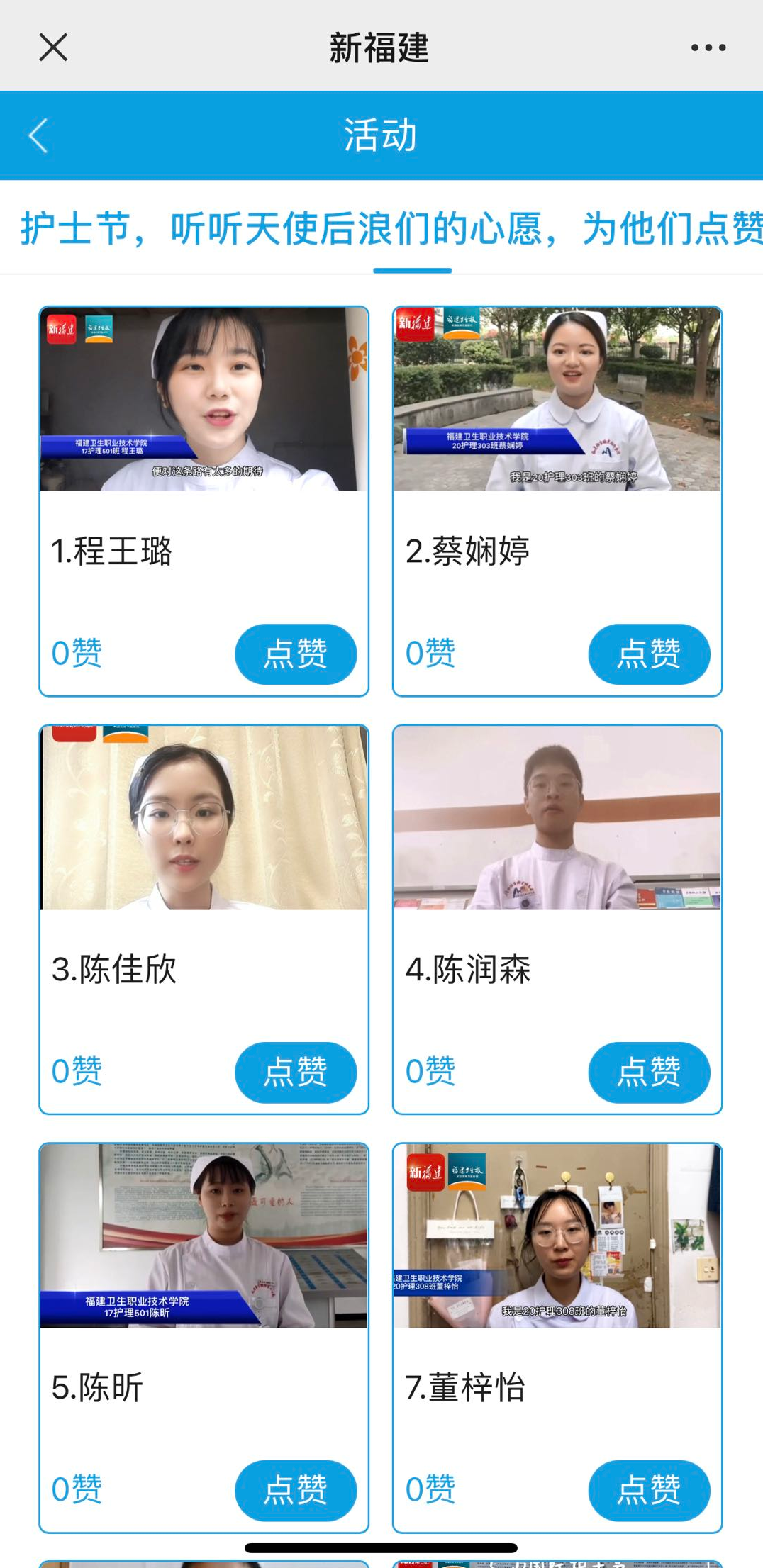Close the 新福建 page
The width and height of the screenshot is (763, 1568).
coord(53,47)
